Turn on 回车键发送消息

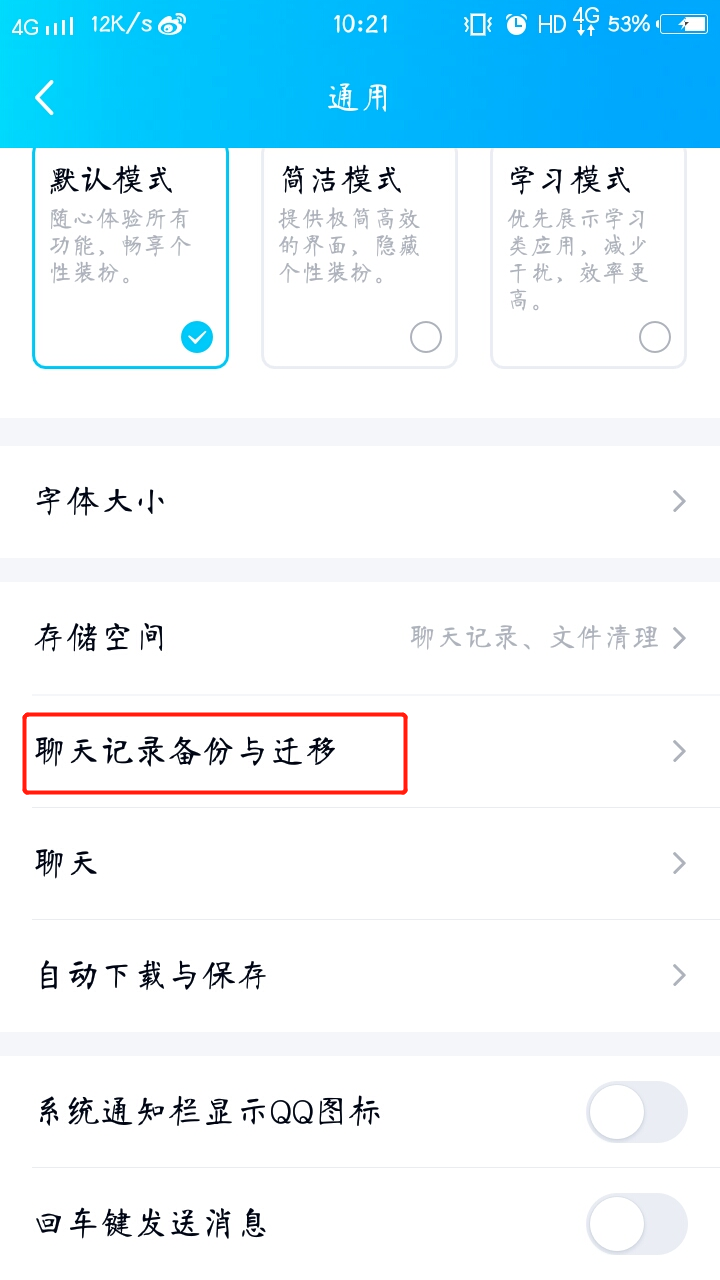click(636, 1223)
